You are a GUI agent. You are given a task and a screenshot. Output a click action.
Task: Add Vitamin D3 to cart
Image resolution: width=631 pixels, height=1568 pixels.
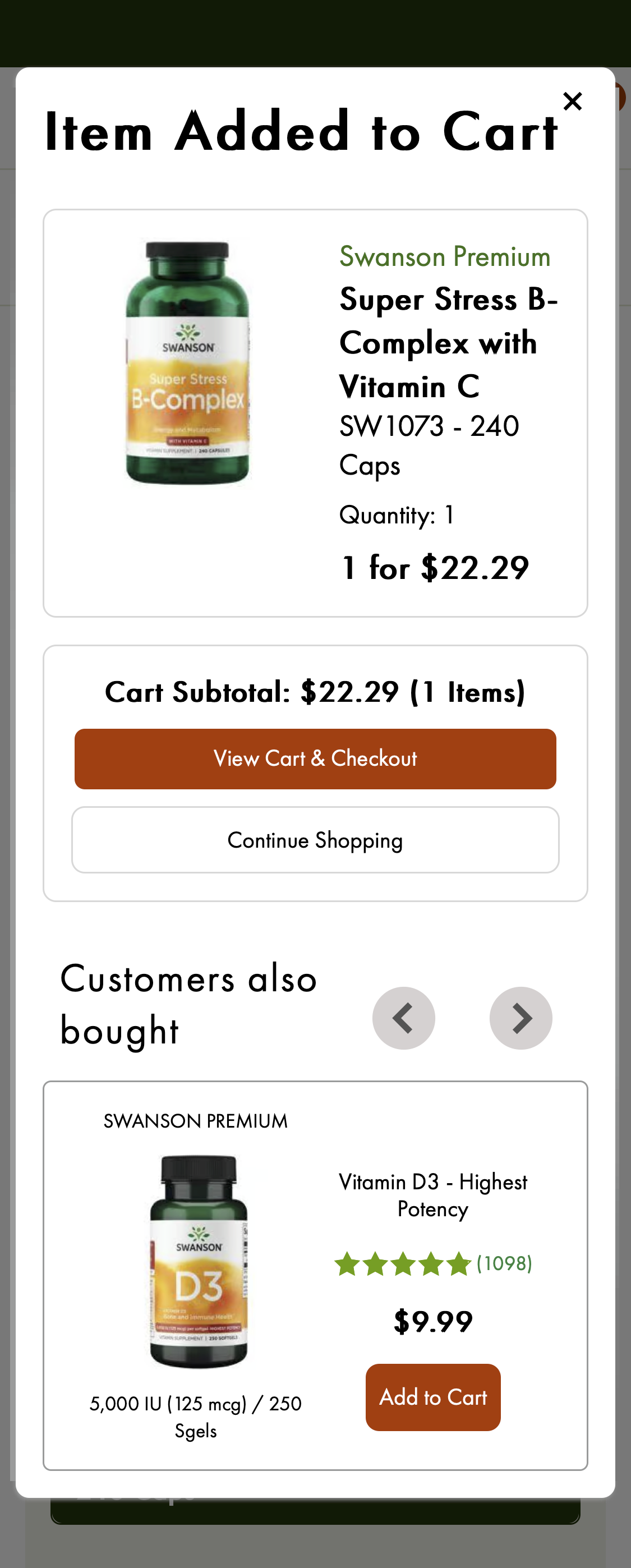tap(432, 1397)
